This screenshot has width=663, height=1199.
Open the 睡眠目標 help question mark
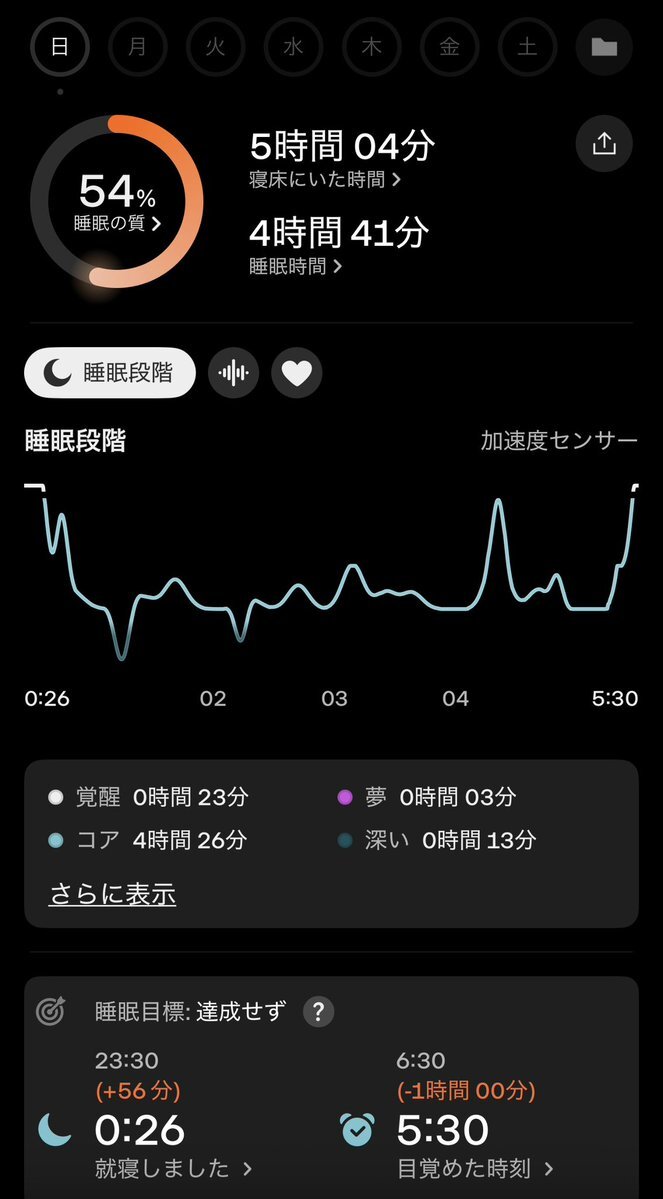(318, 1011)
